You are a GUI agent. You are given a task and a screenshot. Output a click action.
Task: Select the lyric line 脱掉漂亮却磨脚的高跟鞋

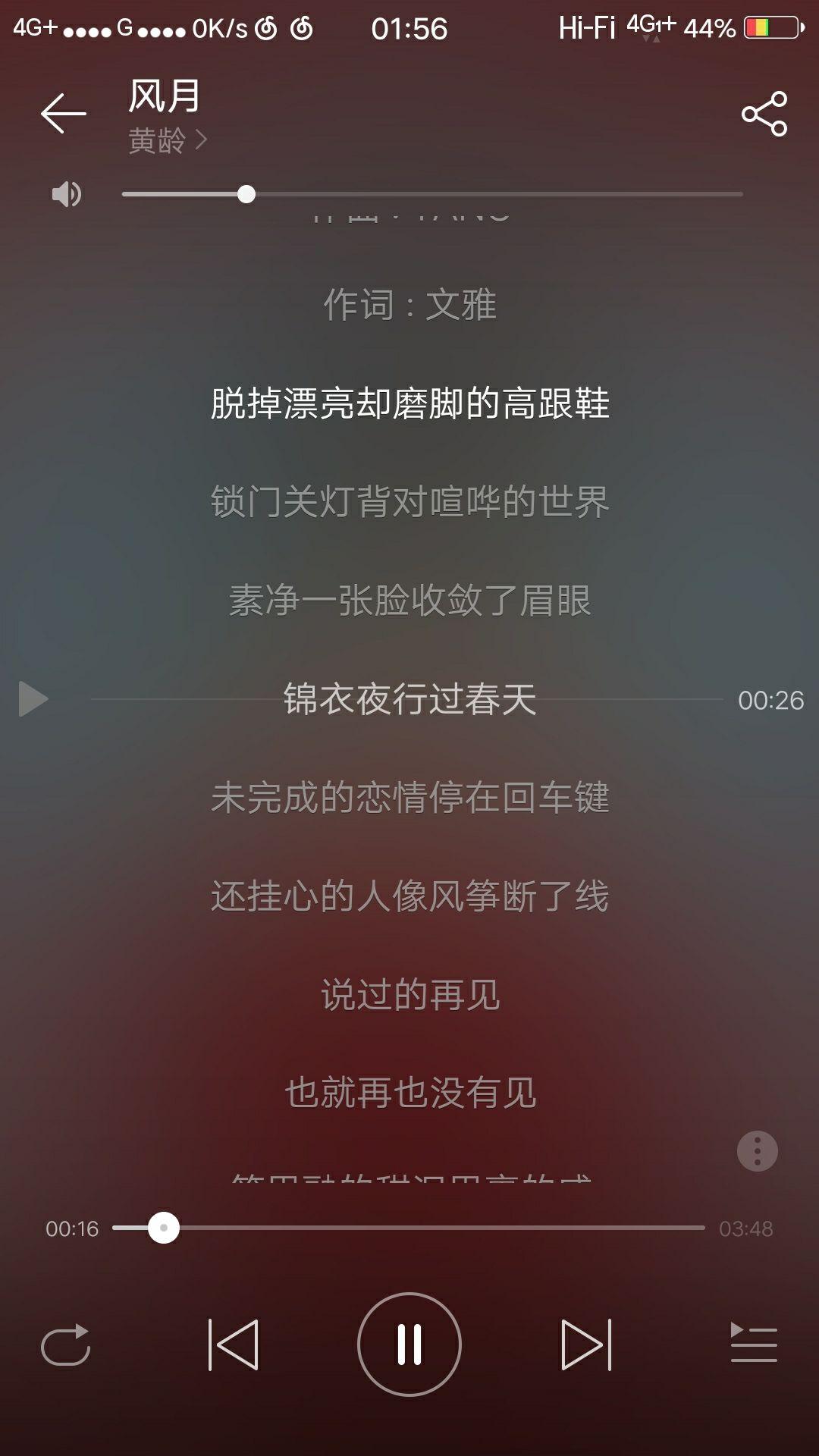point(409,406)
